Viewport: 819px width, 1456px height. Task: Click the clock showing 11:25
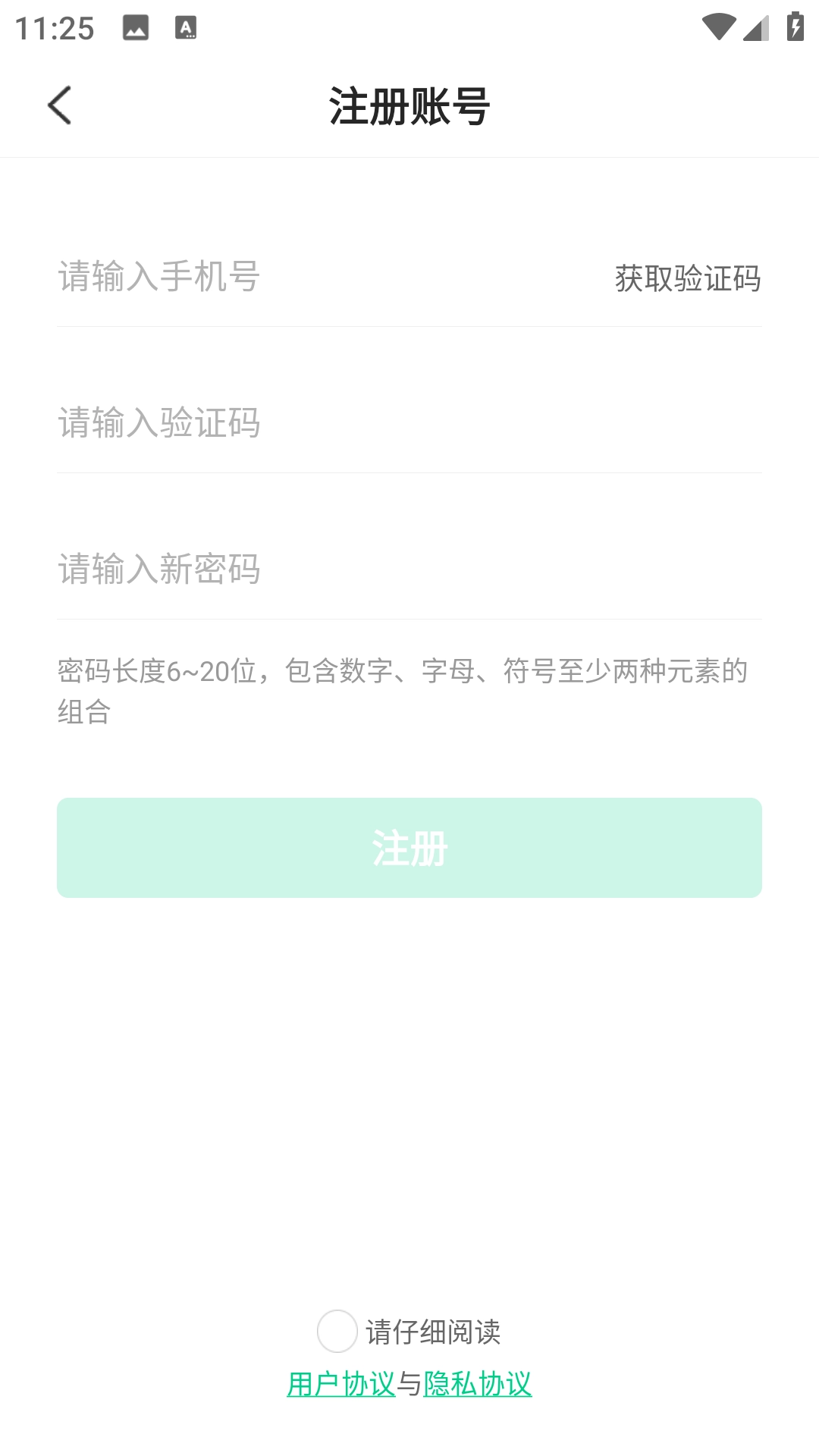tap(53, 29)
